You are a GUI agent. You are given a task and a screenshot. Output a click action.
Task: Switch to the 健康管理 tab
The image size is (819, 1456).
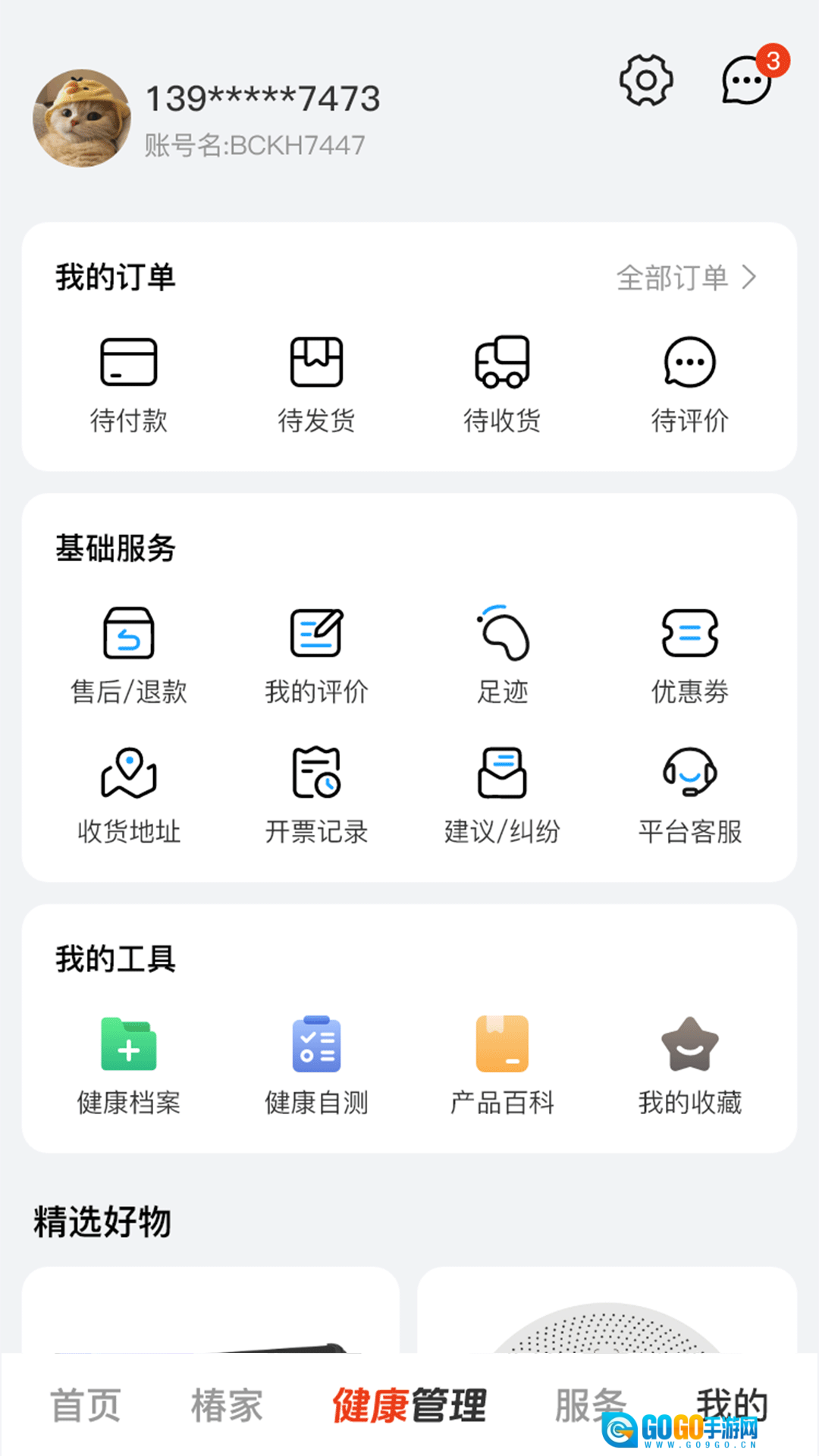409,1405
